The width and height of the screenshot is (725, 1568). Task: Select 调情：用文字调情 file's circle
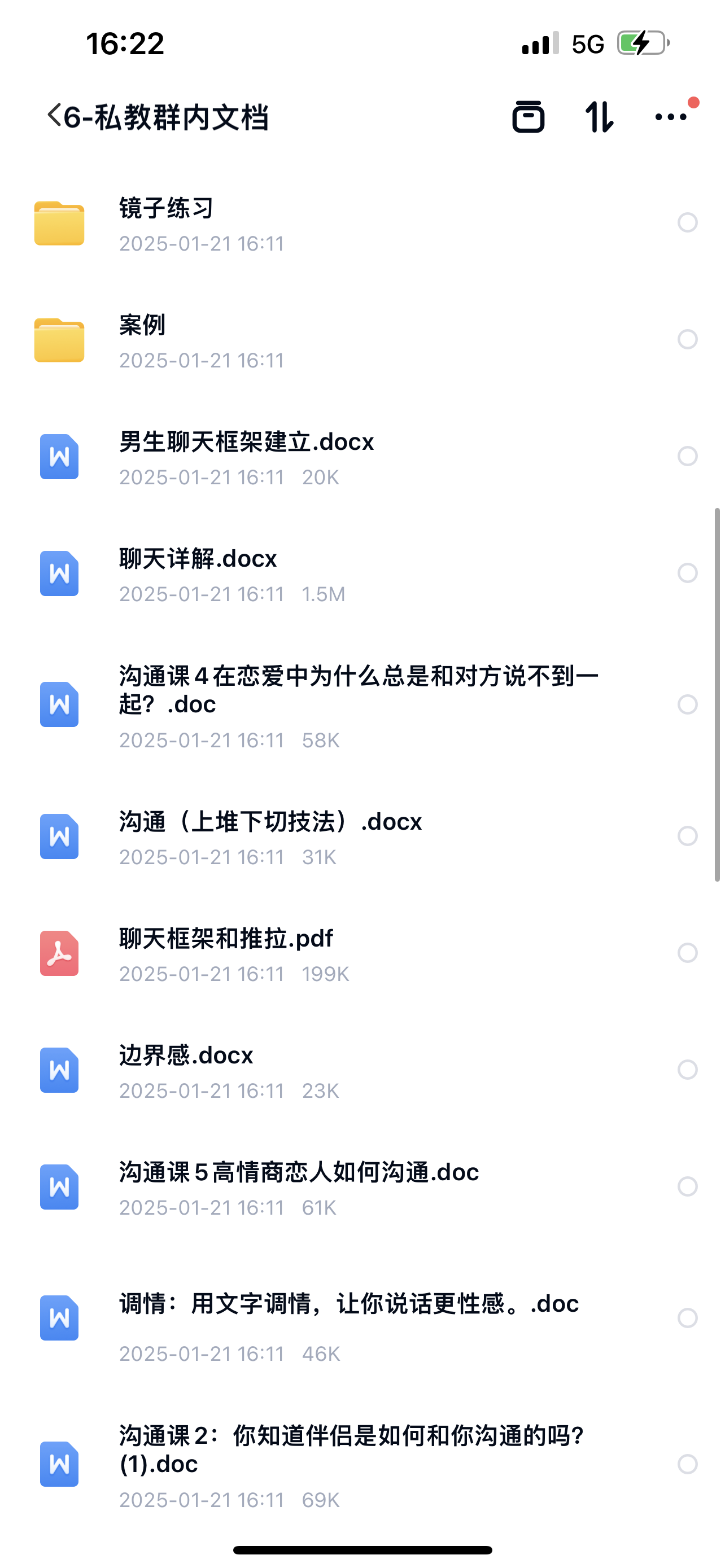(x=687, y=1318)
